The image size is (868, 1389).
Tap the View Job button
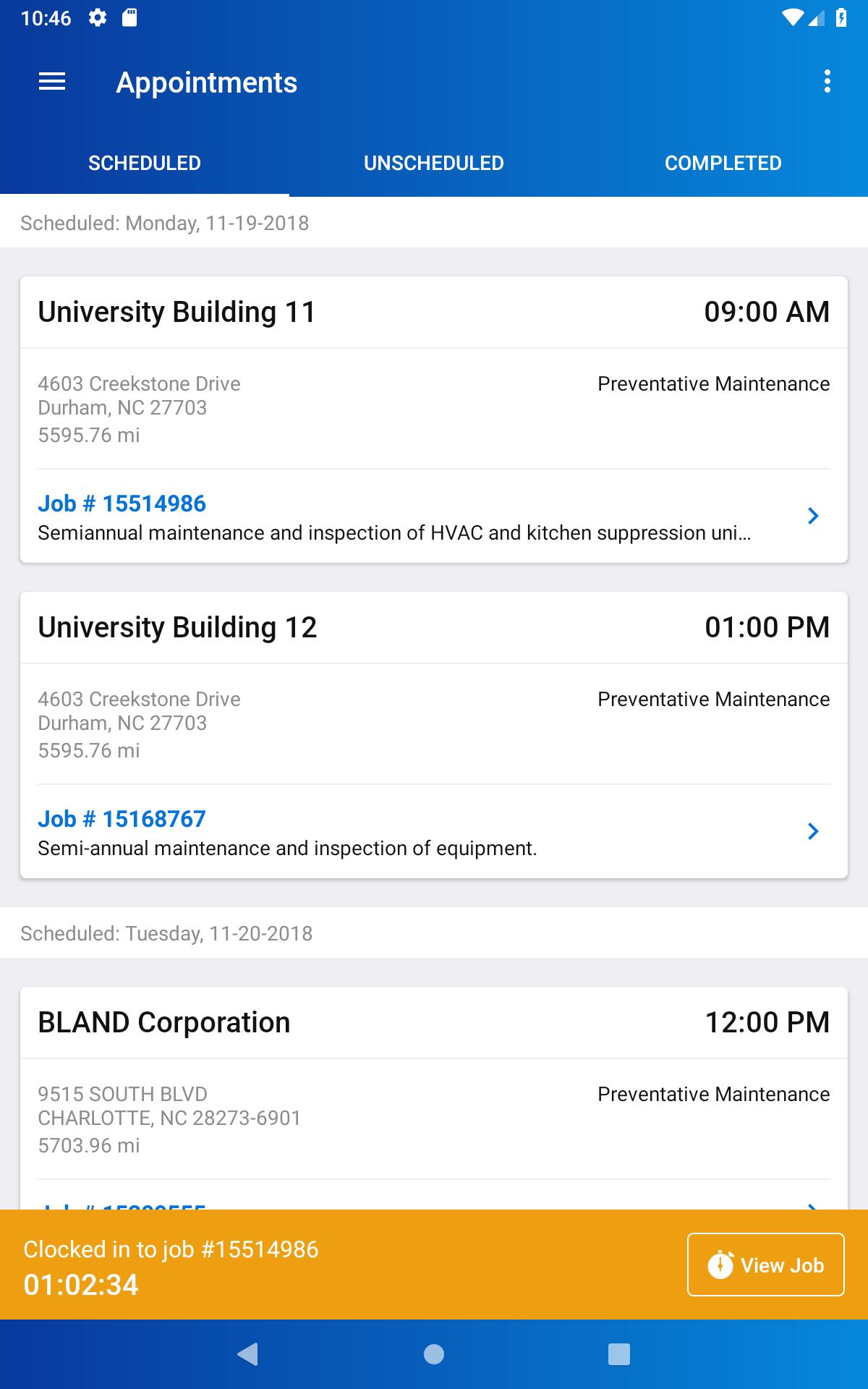[x=766, y=1265]
